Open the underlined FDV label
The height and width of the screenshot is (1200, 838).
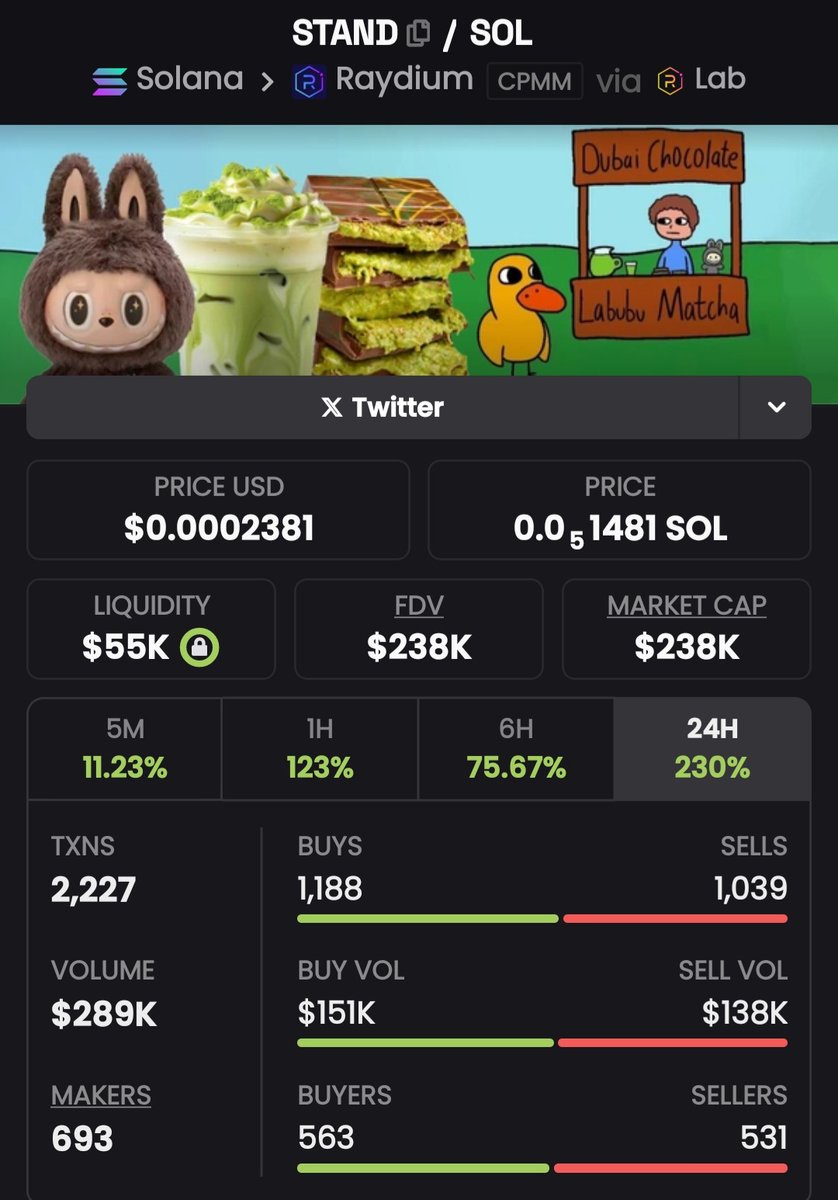point(419,606)
